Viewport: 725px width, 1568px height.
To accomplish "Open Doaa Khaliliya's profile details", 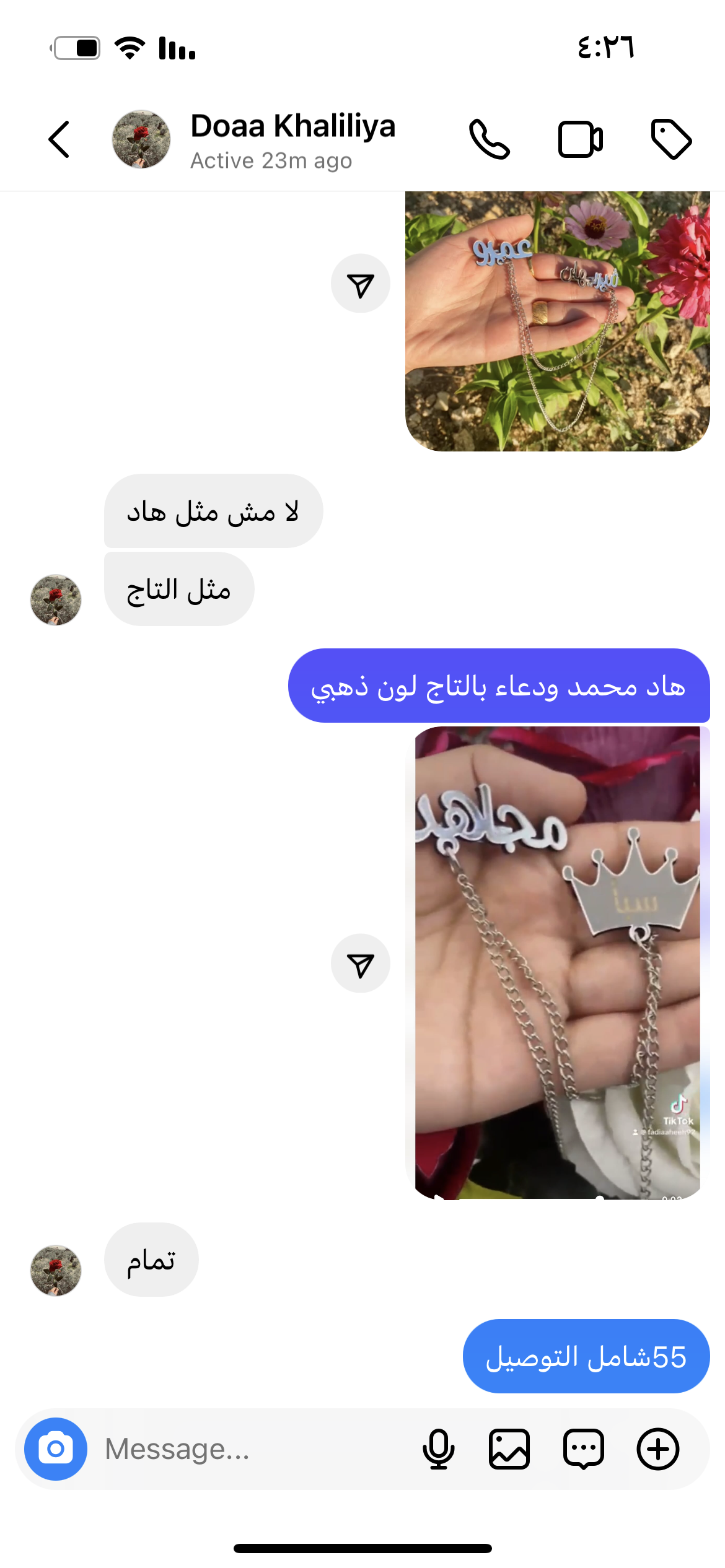I will [x=292, y=139].
